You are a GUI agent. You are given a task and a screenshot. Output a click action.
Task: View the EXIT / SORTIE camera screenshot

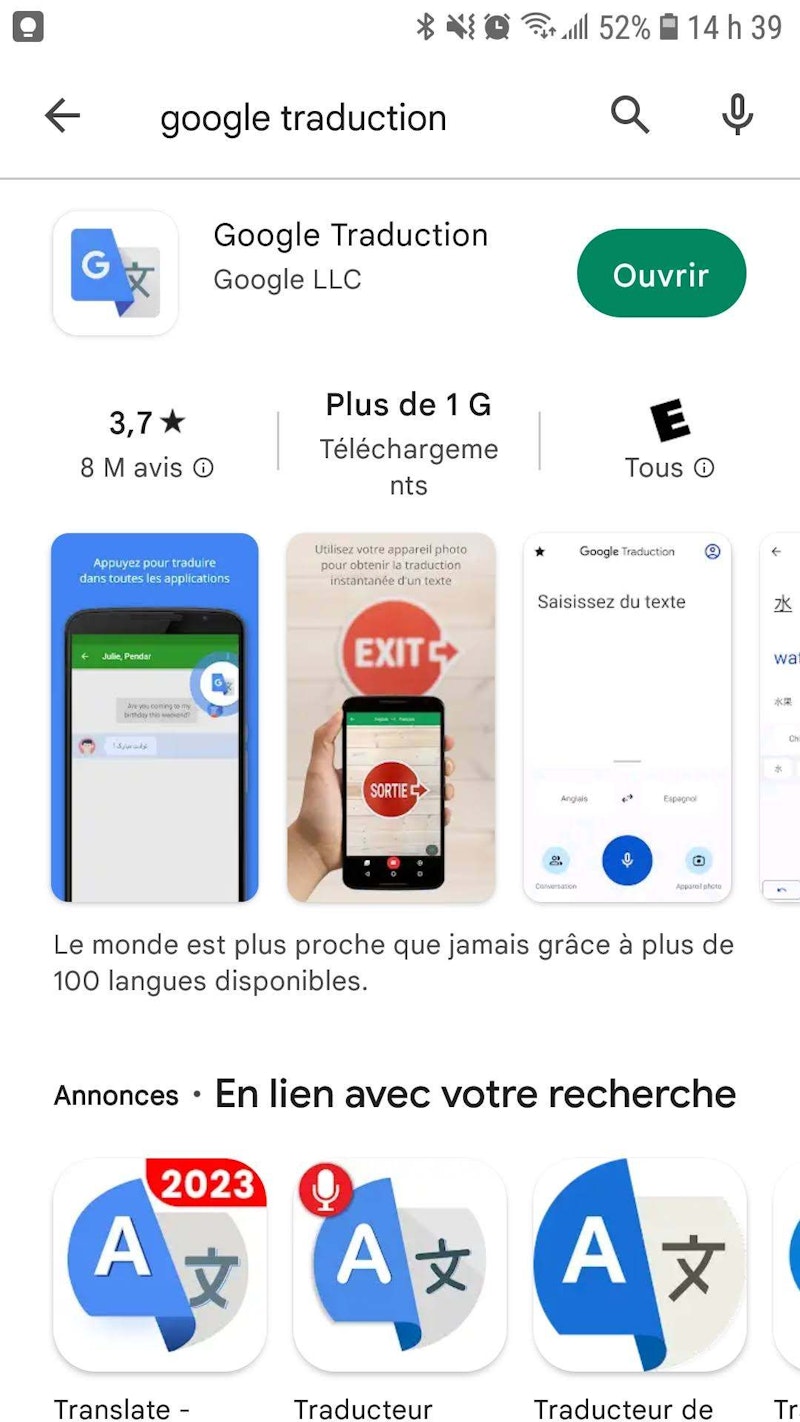pyautogui.click(x=391, y=717)
